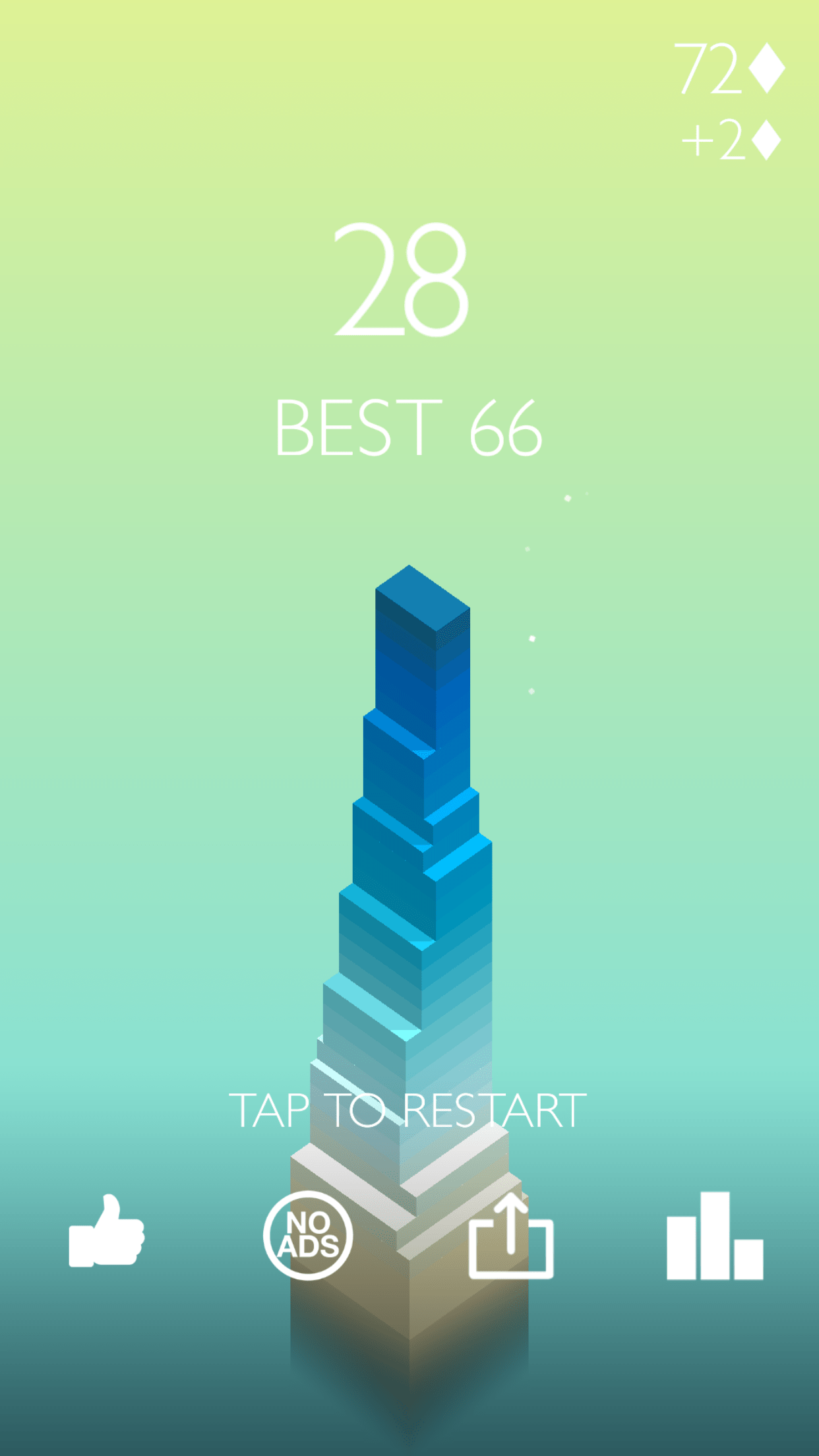Open the No Ads purchase option

pyautogui.click(x=308, y=1235)
